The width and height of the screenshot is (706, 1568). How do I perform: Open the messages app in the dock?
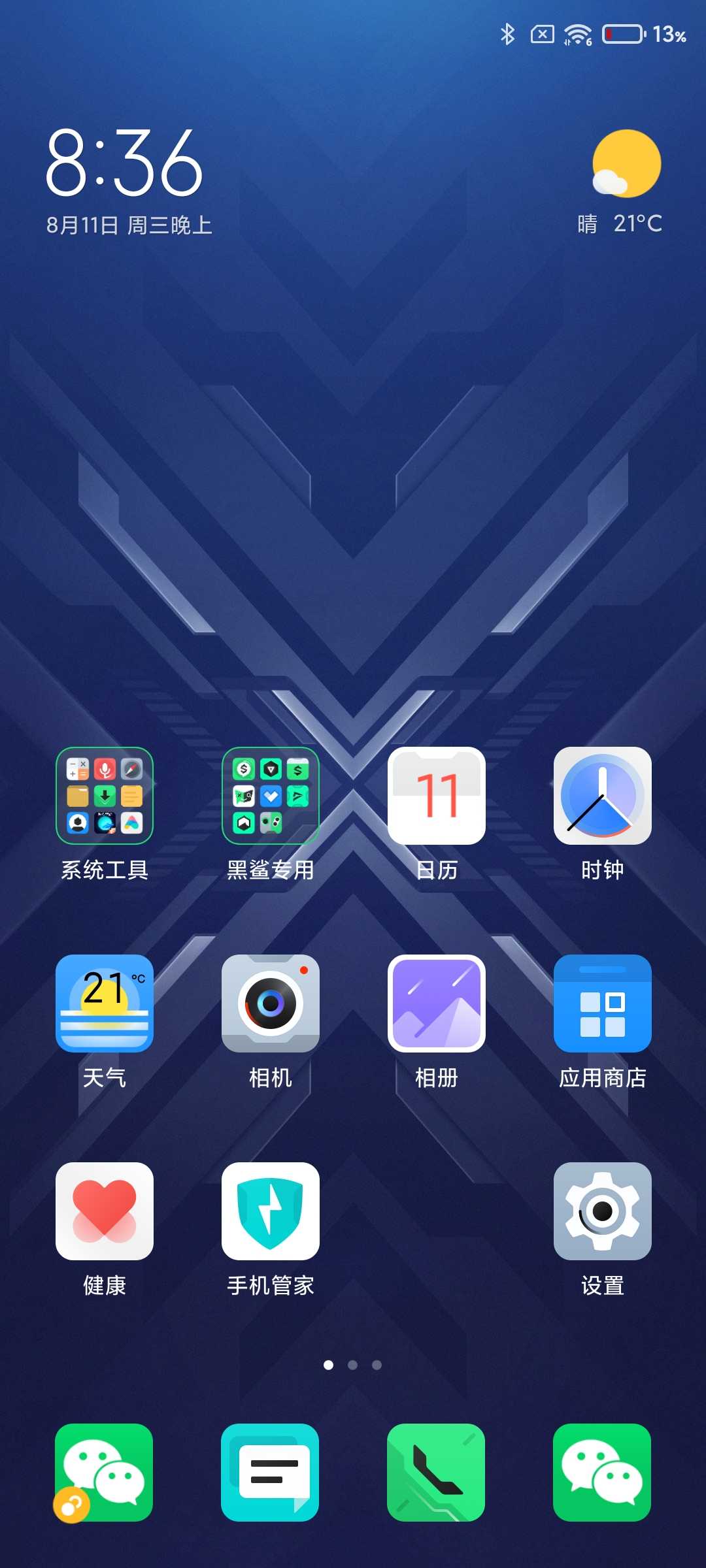coord(270,1473)
